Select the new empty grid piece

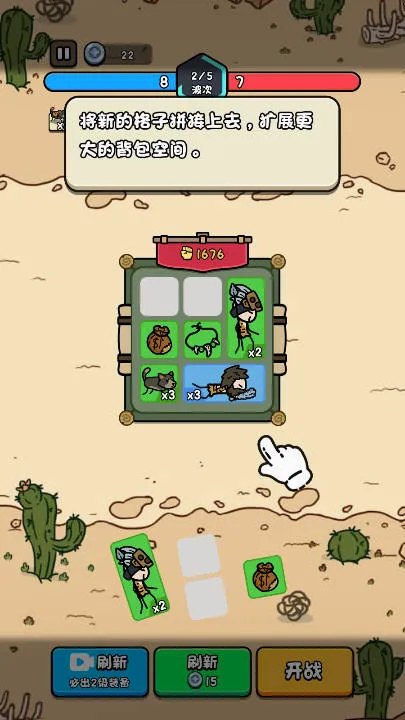pos(202,577)
